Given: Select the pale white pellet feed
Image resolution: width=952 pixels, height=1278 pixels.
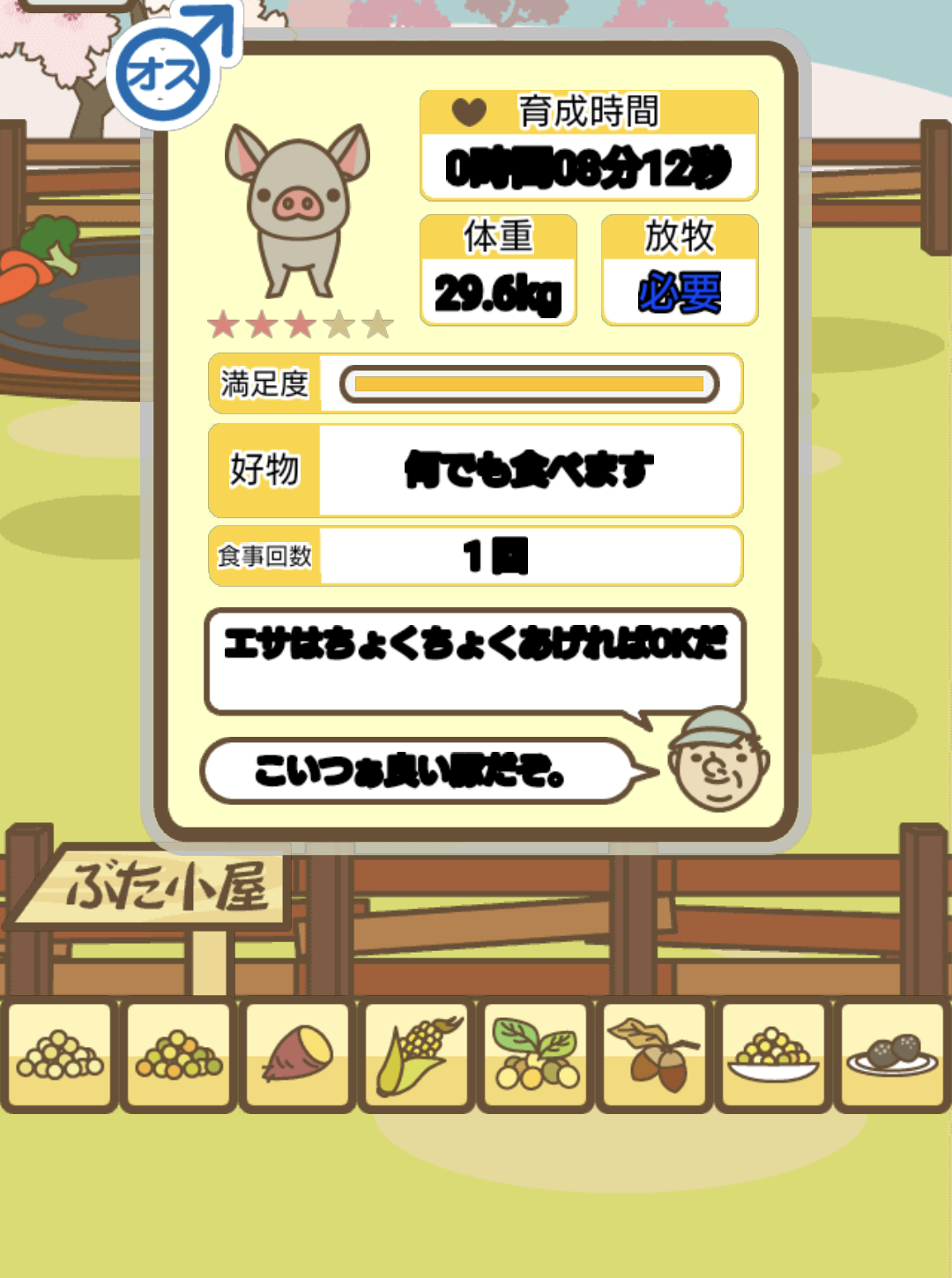Looking at the screenshot, I should 60,1054.
